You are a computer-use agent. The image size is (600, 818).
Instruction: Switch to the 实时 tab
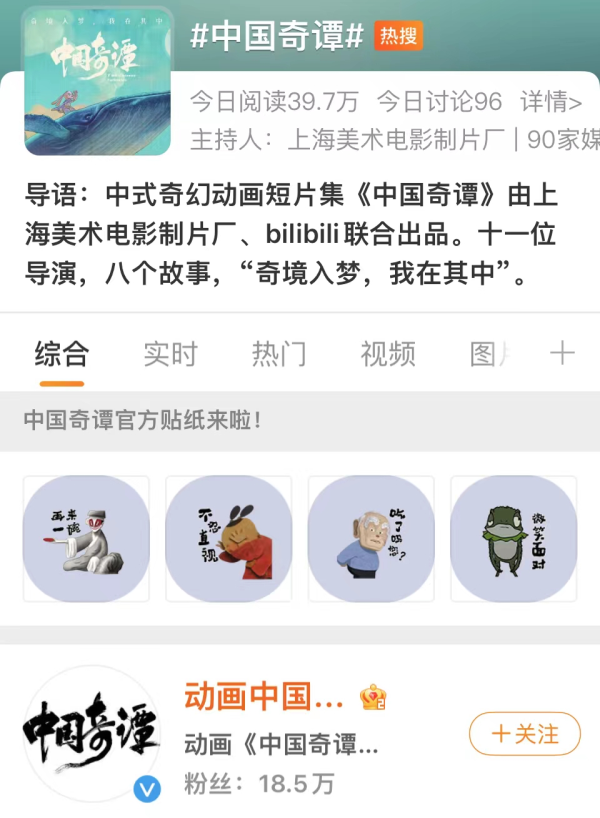tap(170, 354)
